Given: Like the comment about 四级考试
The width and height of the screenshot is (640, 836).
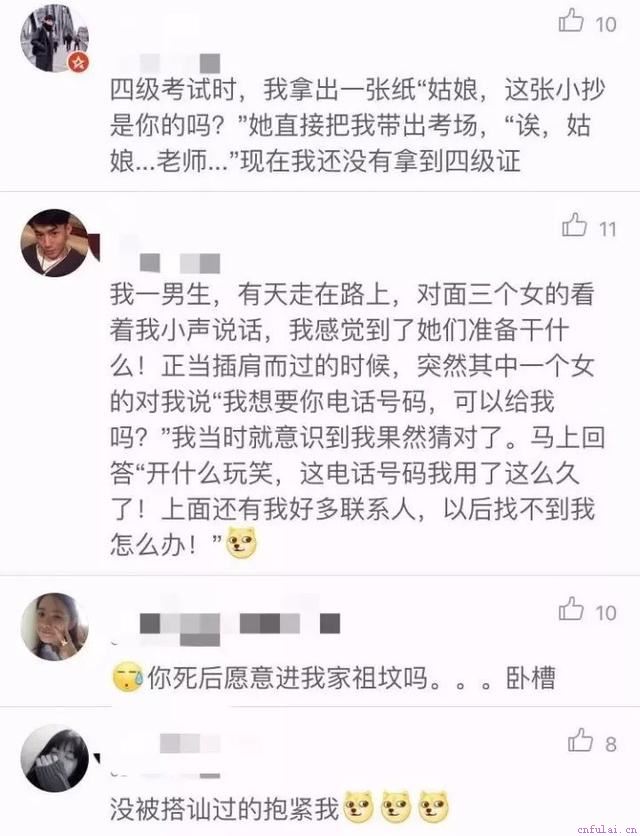Looking at the screenshot, I should (572, 21).
